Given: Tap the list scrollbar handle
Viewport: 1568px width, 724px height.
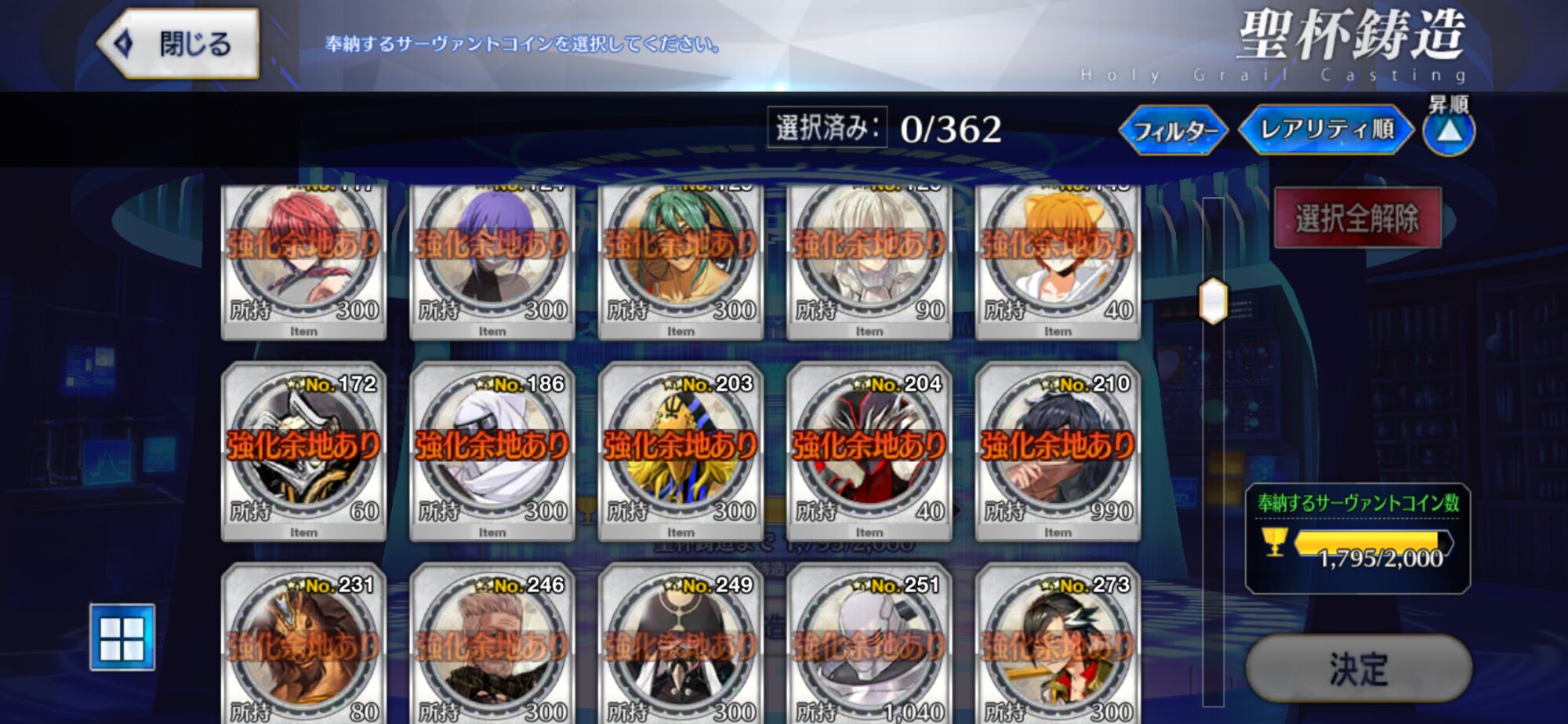Looking at the screenshot, I should (x=1213, y=300).
